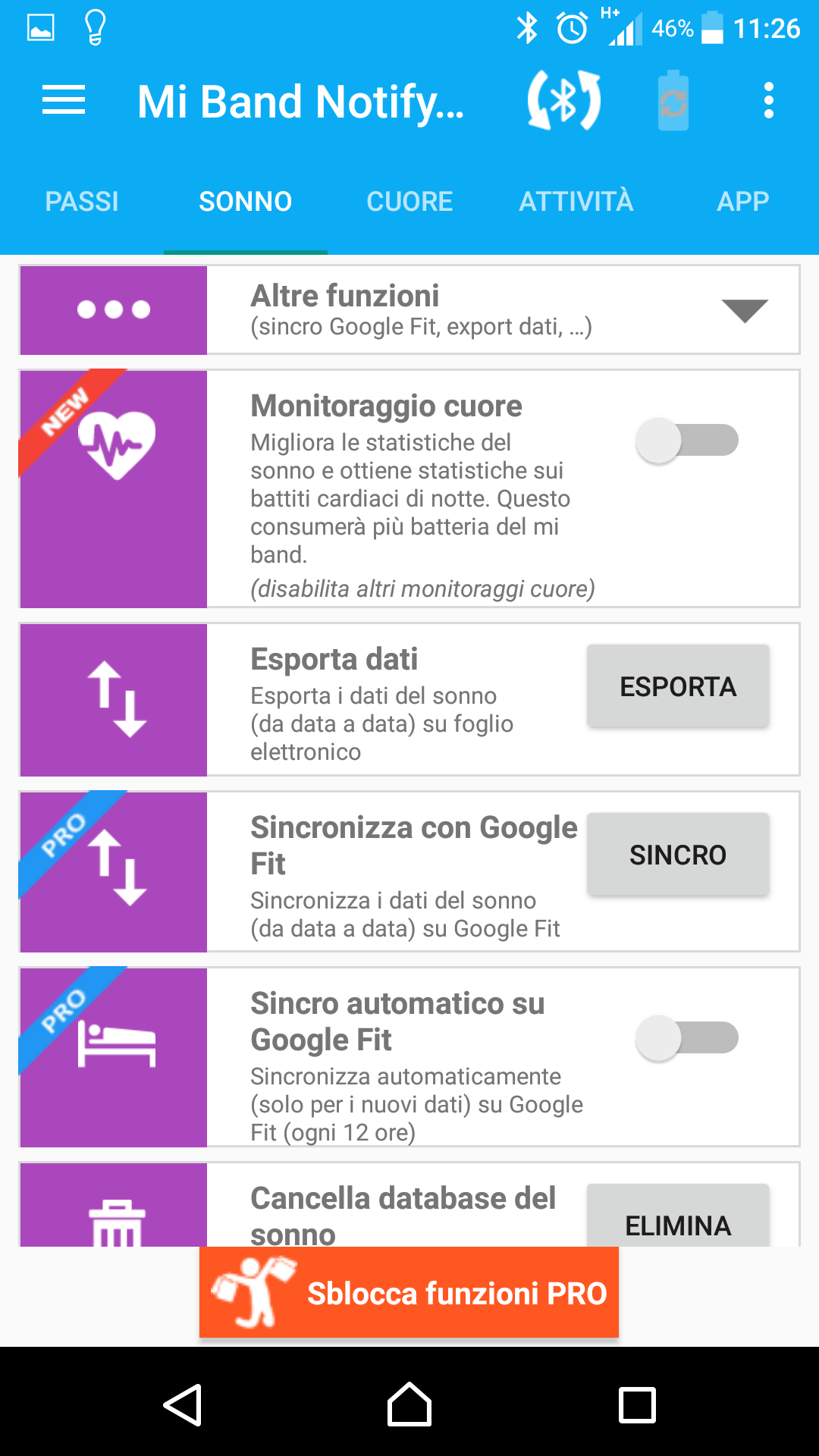The width and height of the screenshot is (819, 1456).
Task: Tap the ESPORTA button
Action: point(678,686)
